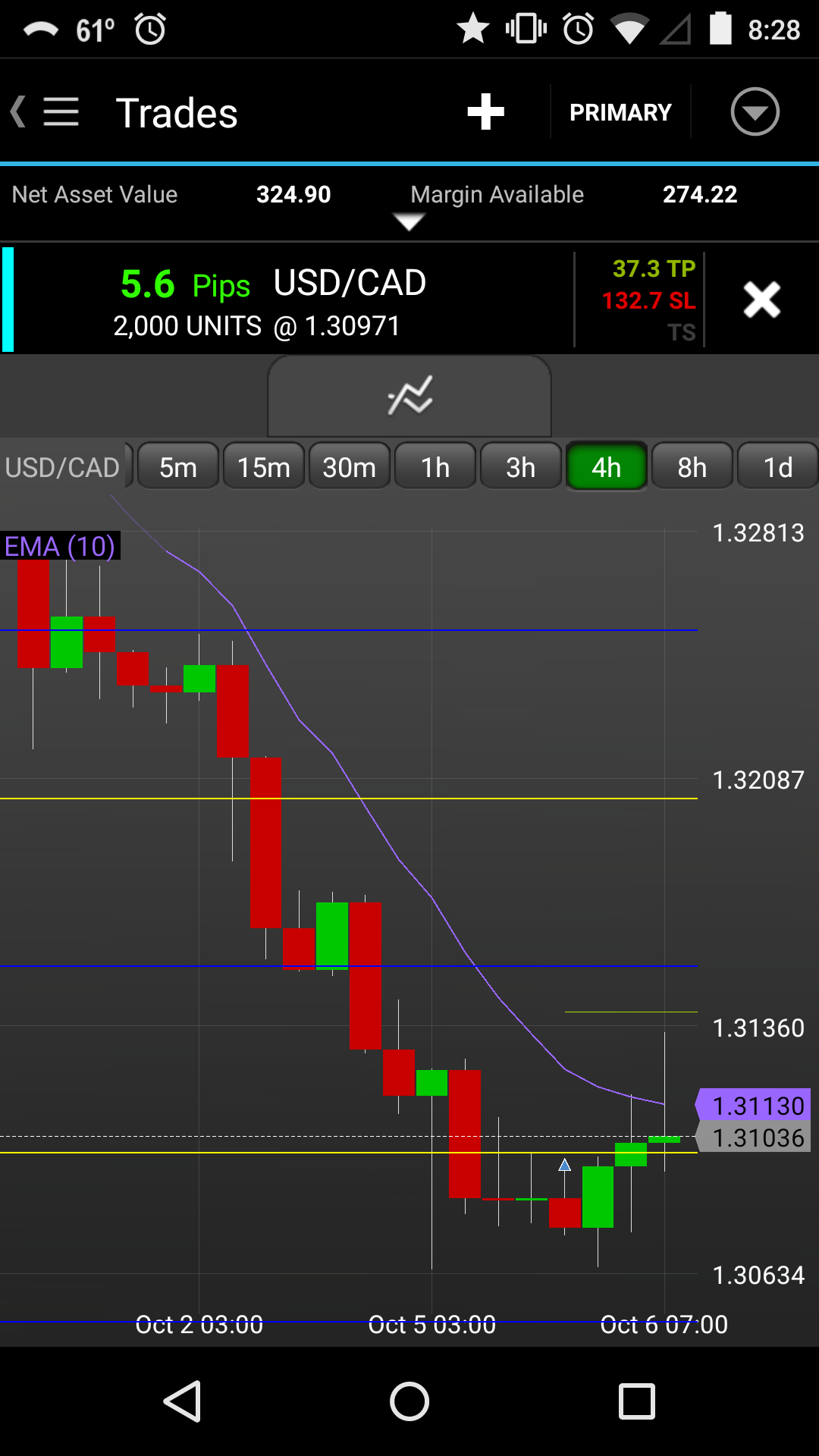Open the circled dropdown arrow menu
This screenshot has width=819, height=1456.
(x=755, y=112)
